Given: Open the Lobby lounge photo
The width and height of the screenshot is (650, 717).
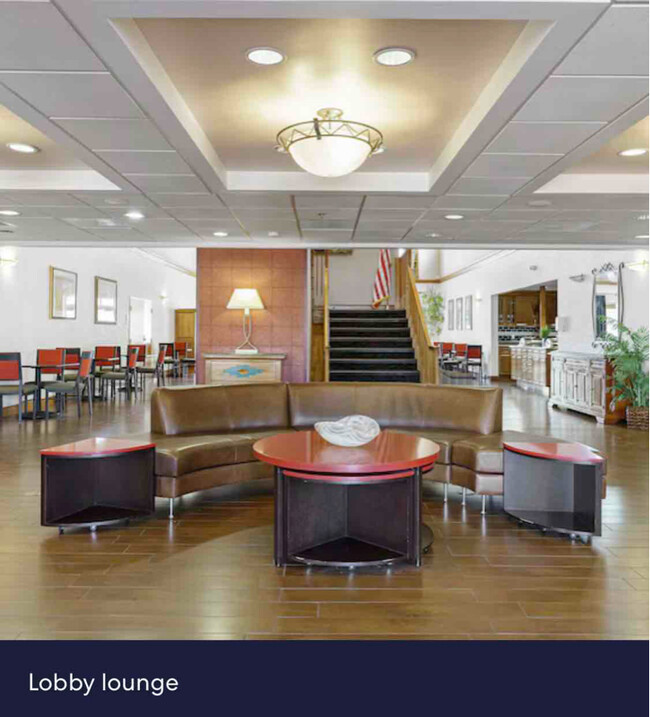Looking at the screenshot, I should 325,320.
